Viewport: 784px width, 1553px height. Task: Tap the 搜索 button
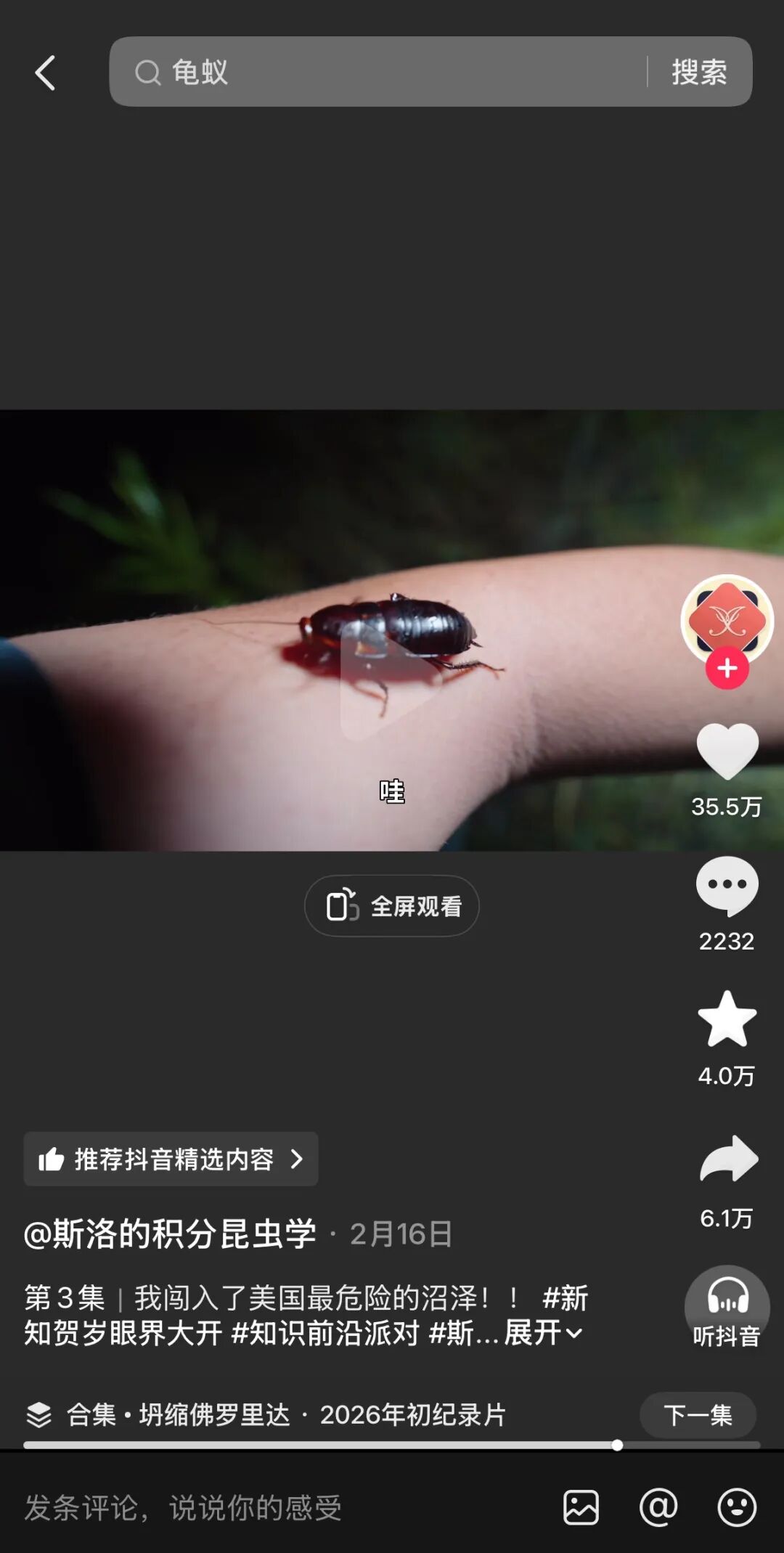click(x=699, y=73)
